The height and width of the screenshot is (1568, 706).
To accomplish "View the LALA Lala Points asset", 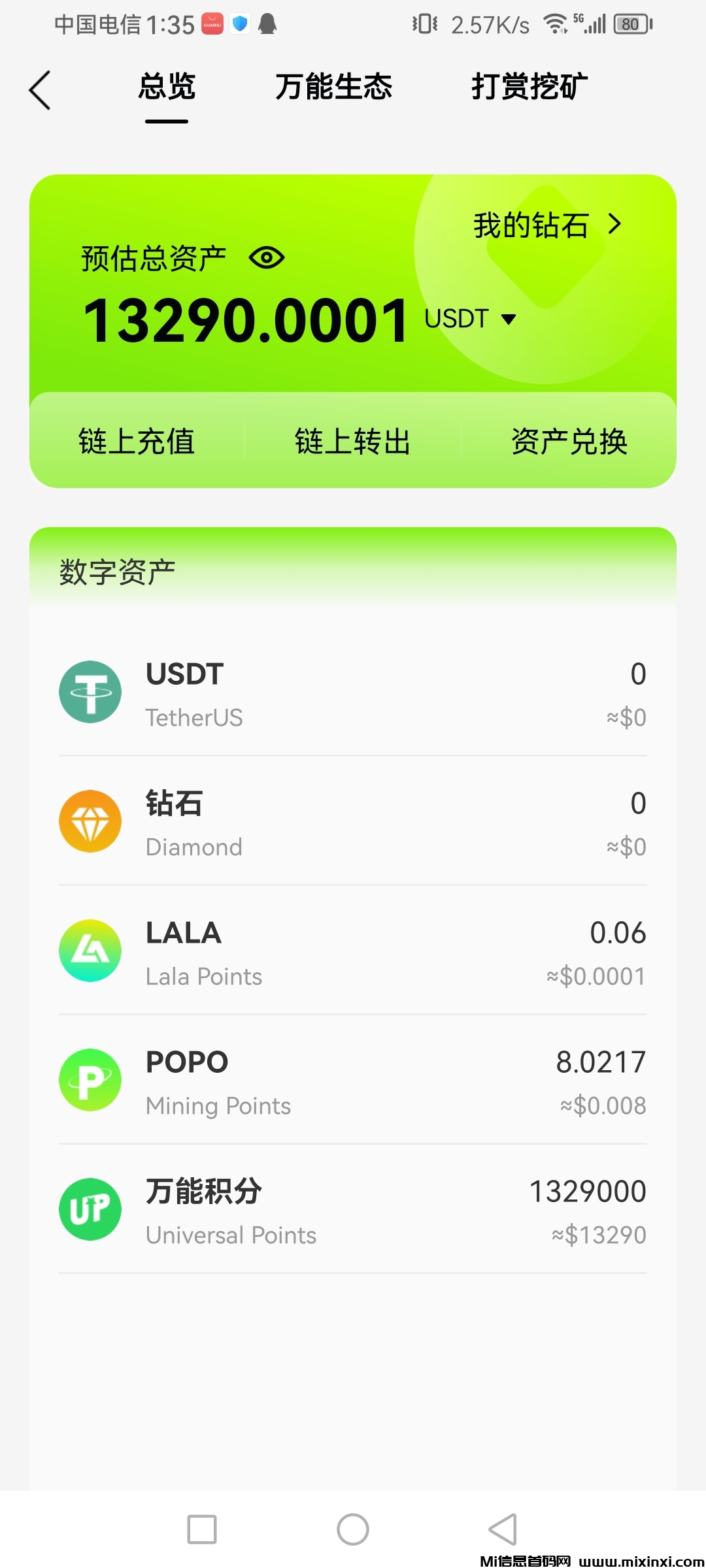I will click(353, 951).
